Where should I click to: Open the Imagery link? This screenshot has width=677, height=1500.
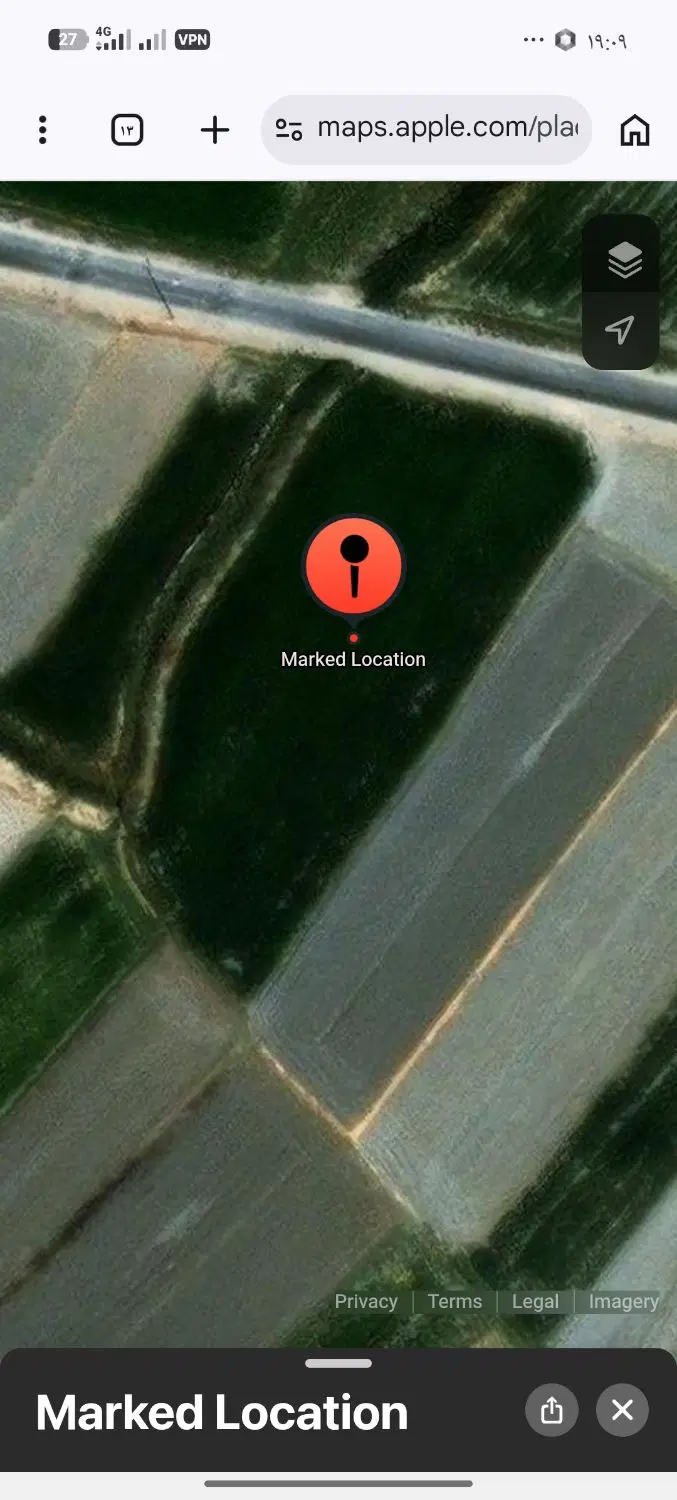click(x=624, y=1301)
